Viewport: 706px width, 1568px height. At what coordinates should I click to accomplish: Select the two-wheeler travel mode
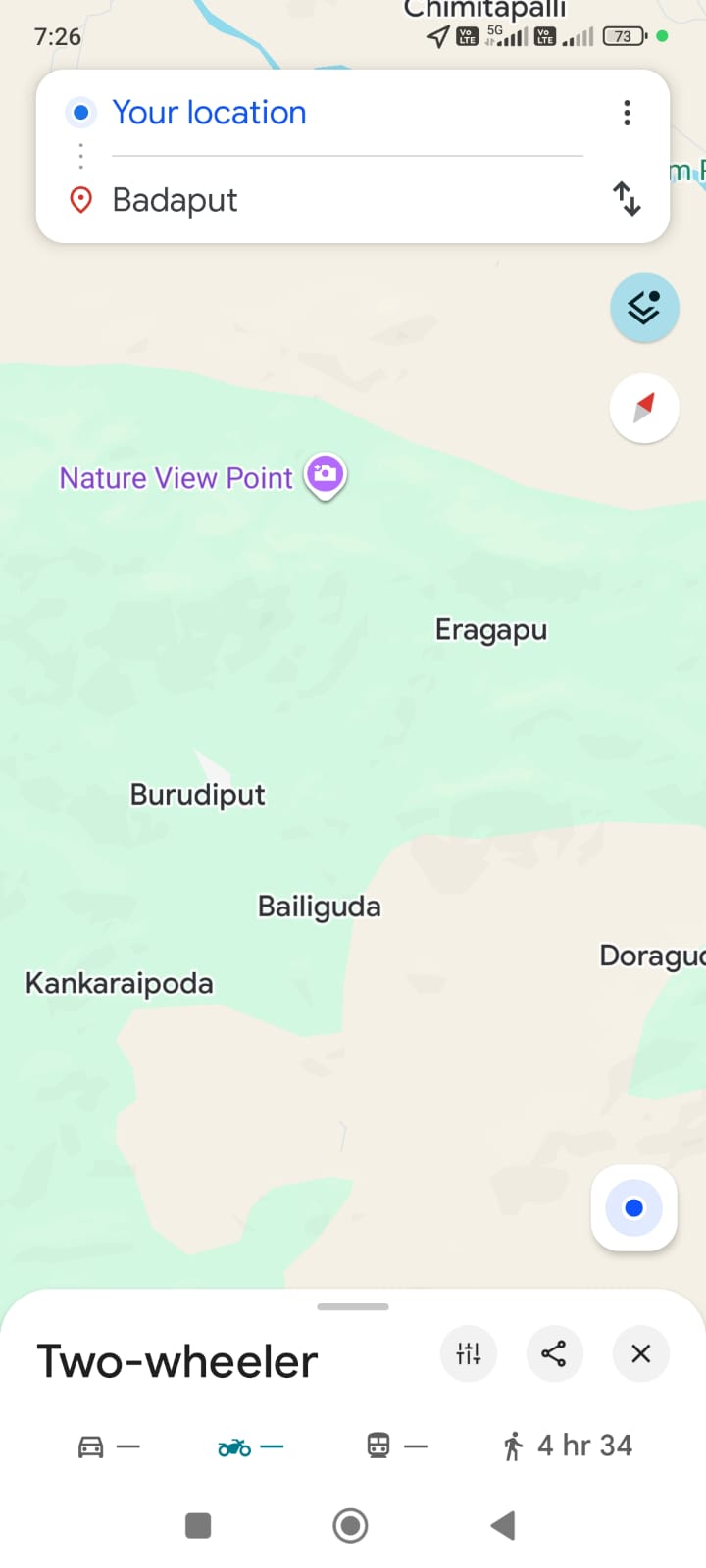(x=250, y=1445)
